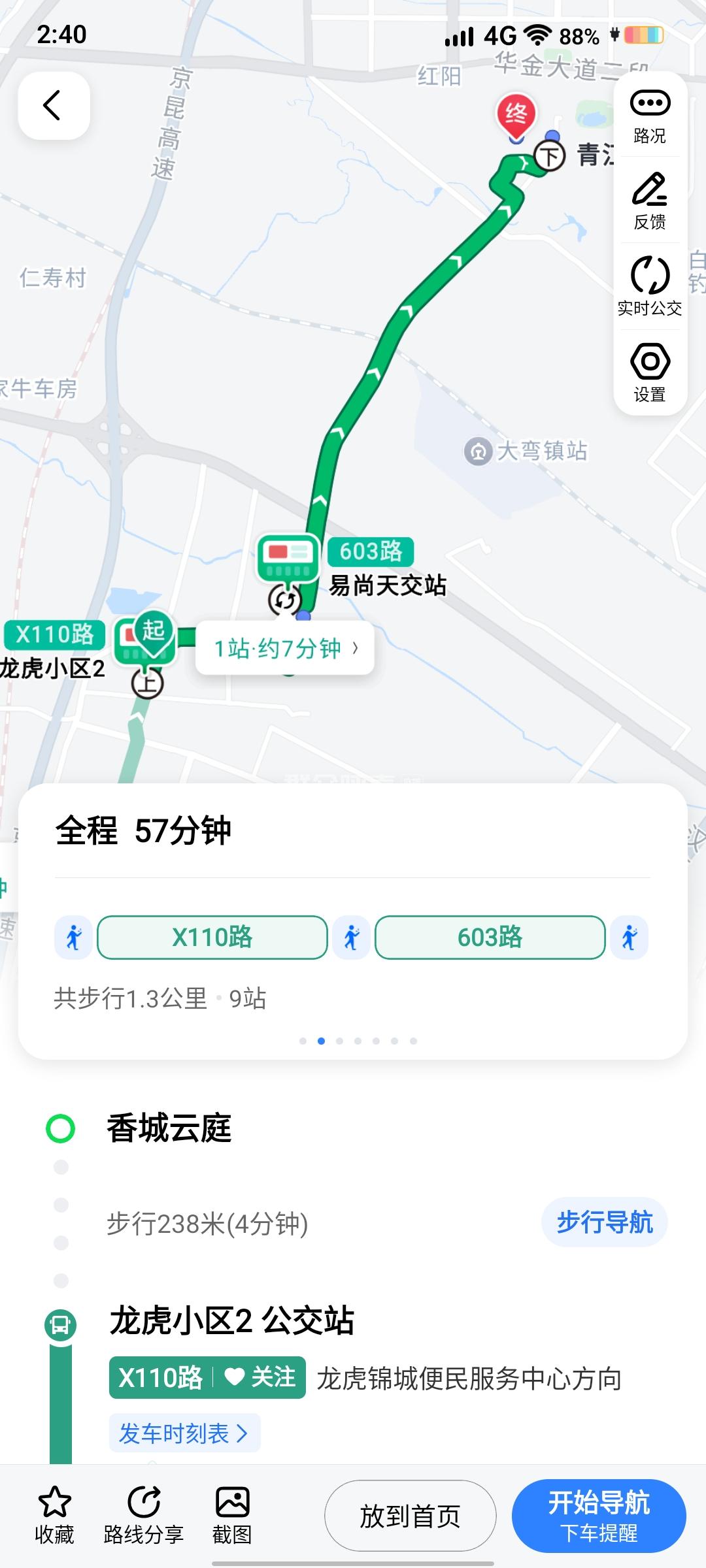Select the X110路 segment chip

click(212, 938)
